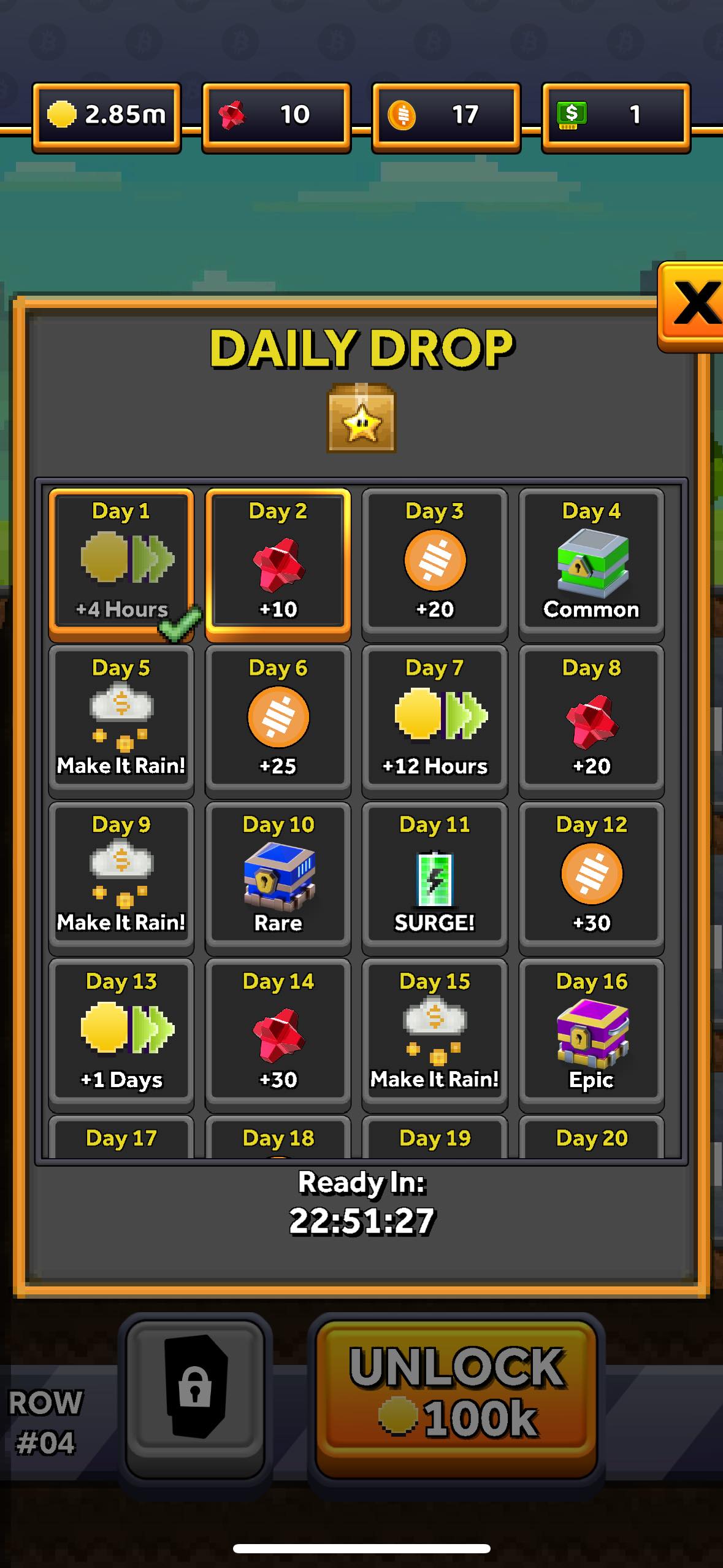Tap the Day 1 +4 Hours reward tile
Image resolution: width=723 pixels, height=1568 pixels.
[121, 563]
